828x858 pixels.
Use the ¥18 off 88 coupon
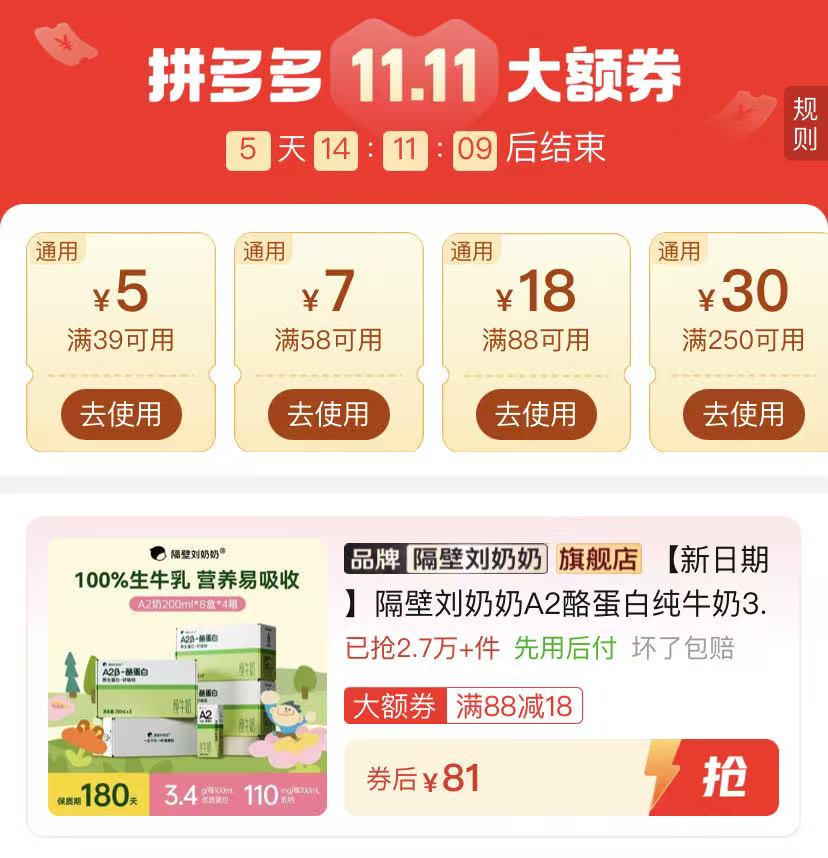[536, 413]
